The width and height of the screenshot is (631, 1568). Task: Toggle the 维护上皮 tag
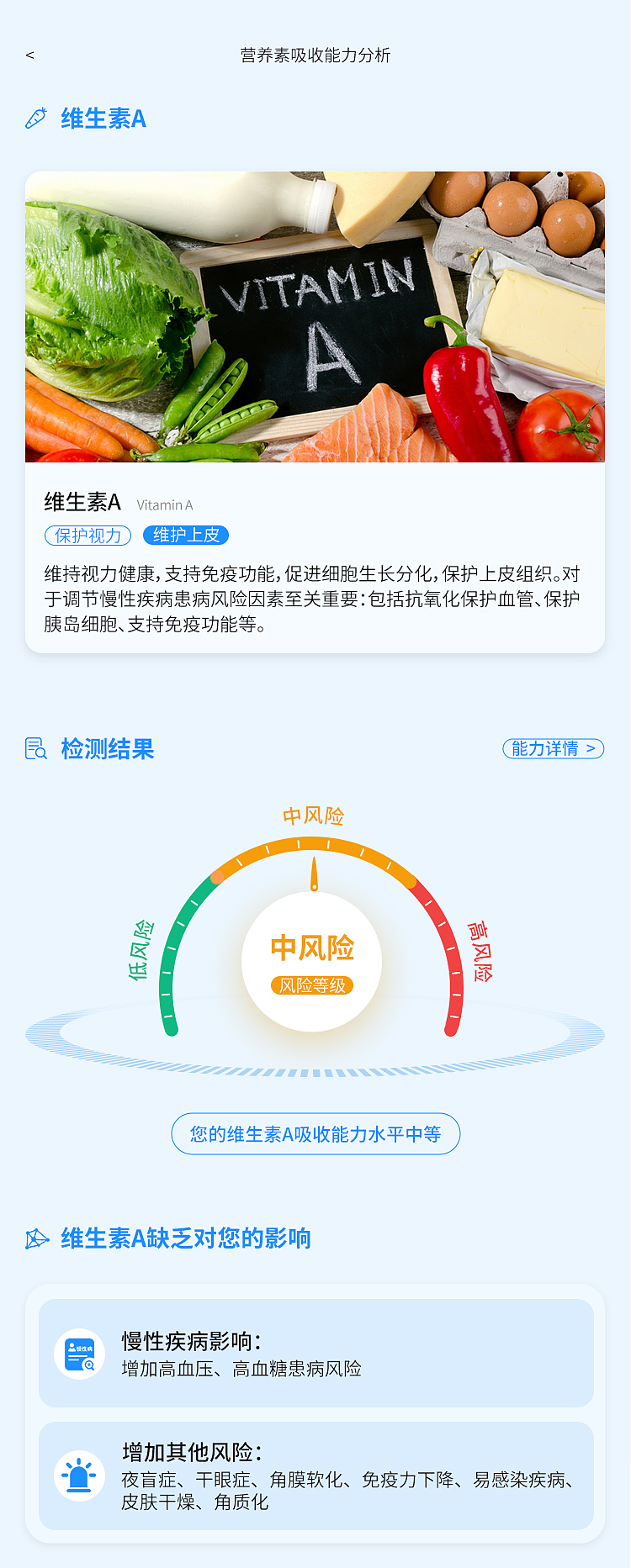(x=186, y=536)
